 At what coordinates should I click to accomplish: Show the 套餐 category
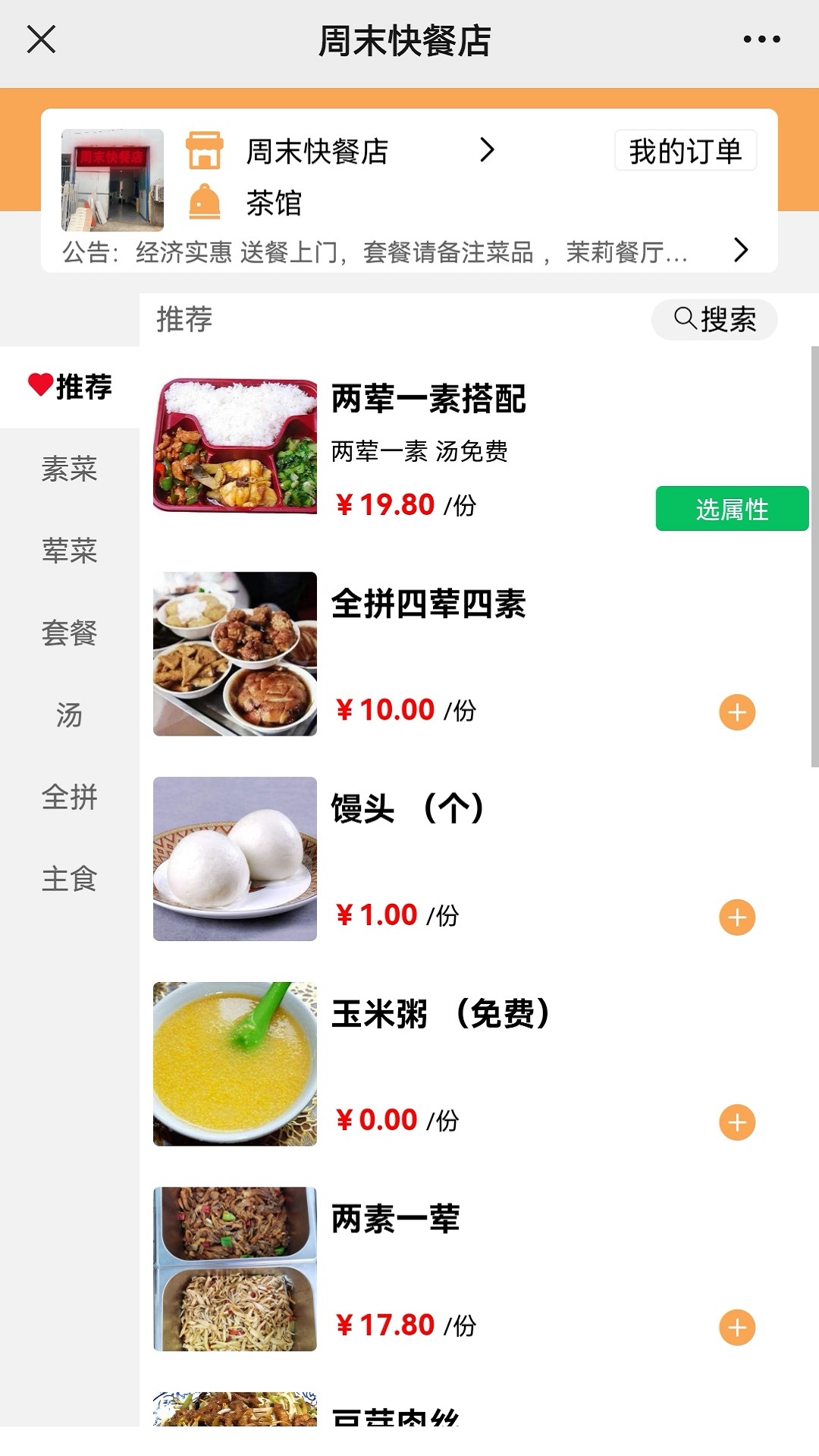coord(69,632)
